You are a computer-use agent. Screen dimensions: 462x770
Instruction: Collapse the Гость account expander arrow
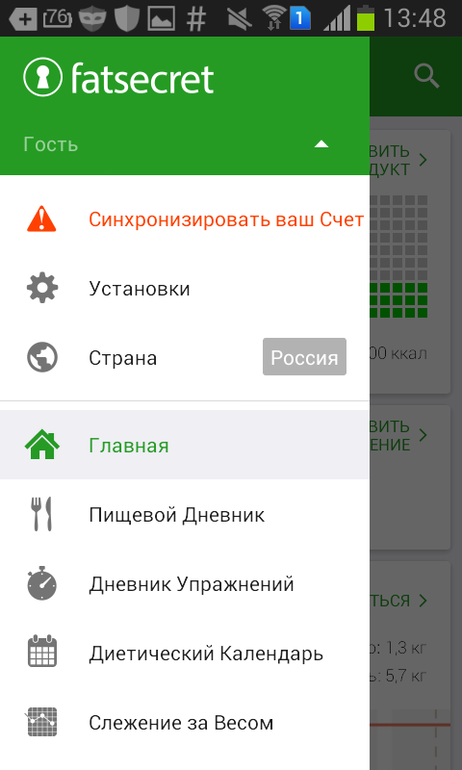(321, 144)
